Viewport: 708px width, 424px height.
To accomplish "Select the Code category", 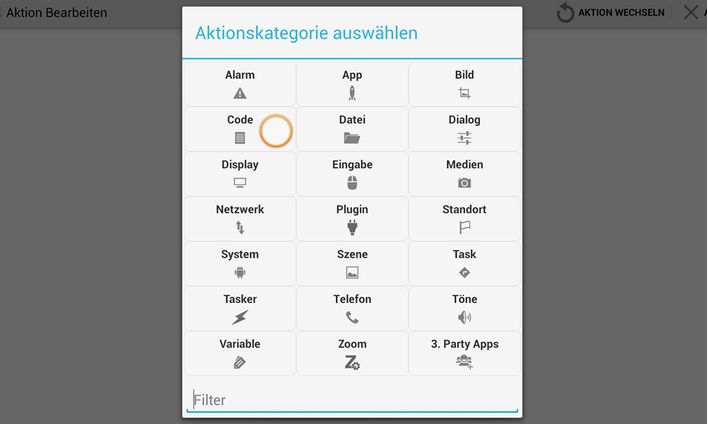I will (x=240, y=129).
